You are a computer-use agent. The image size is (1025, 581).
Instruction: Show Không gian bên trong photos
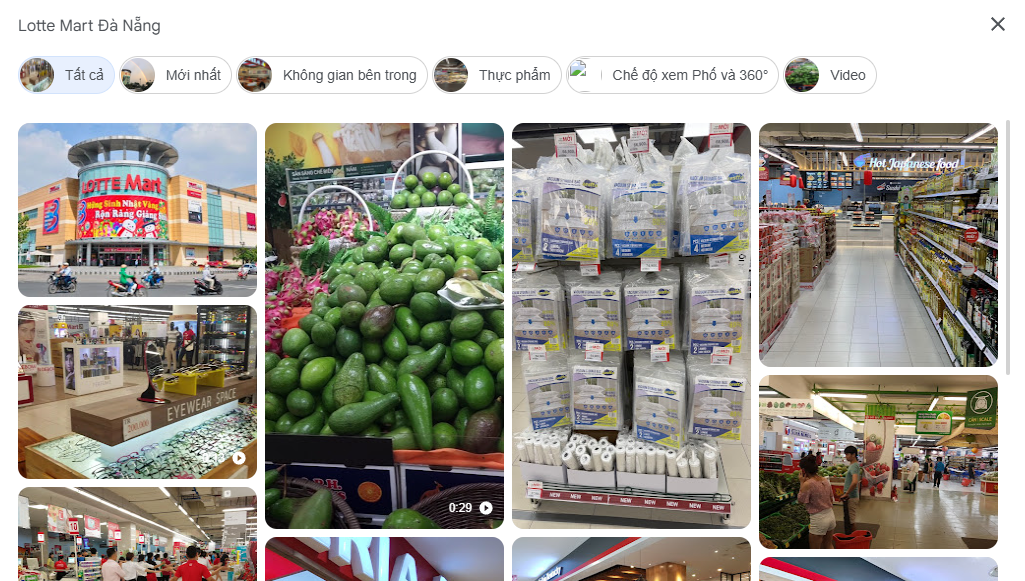[332, 75]
